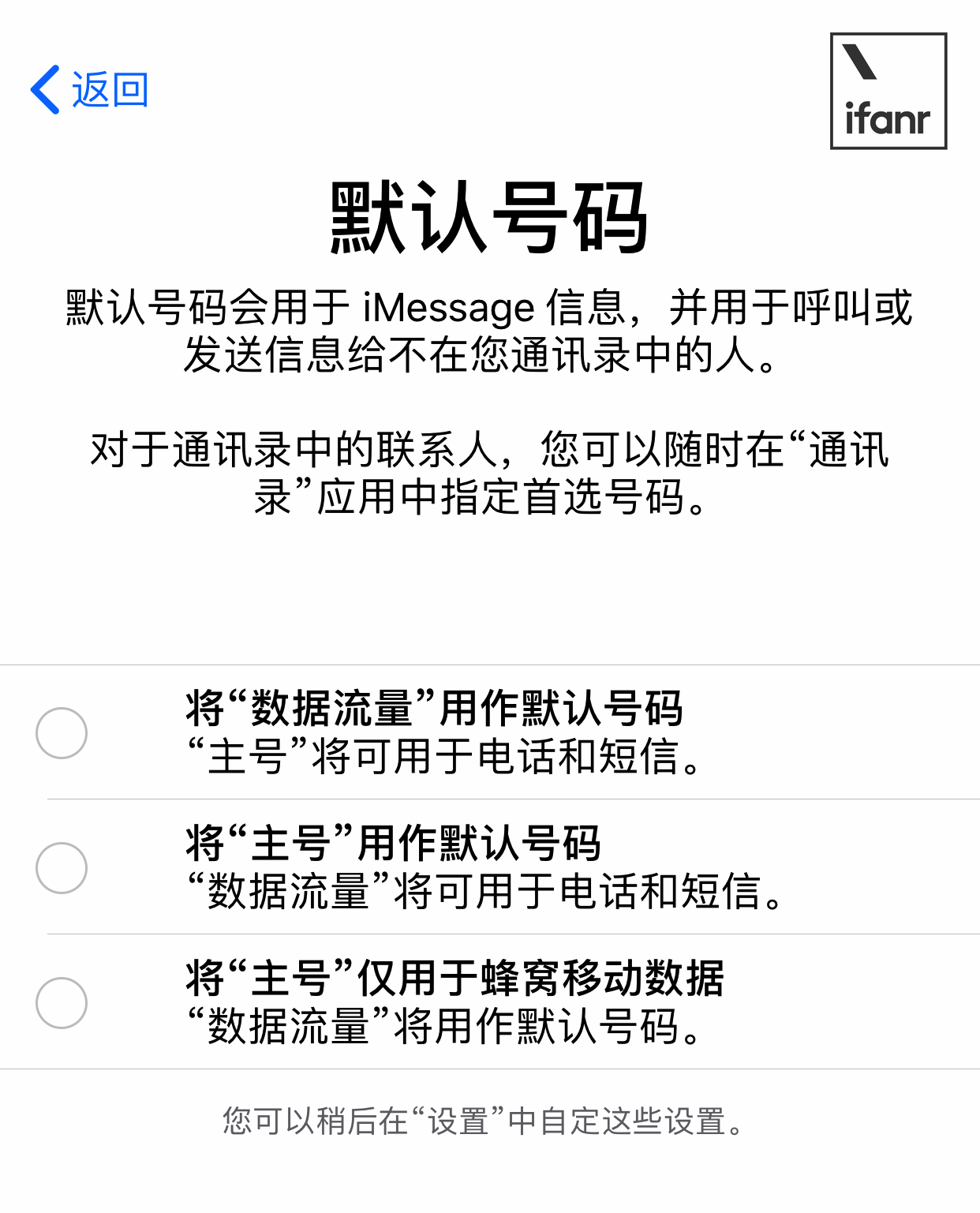
Task: Tap the iMessage description paragraph
Action: tap(489, 331)
